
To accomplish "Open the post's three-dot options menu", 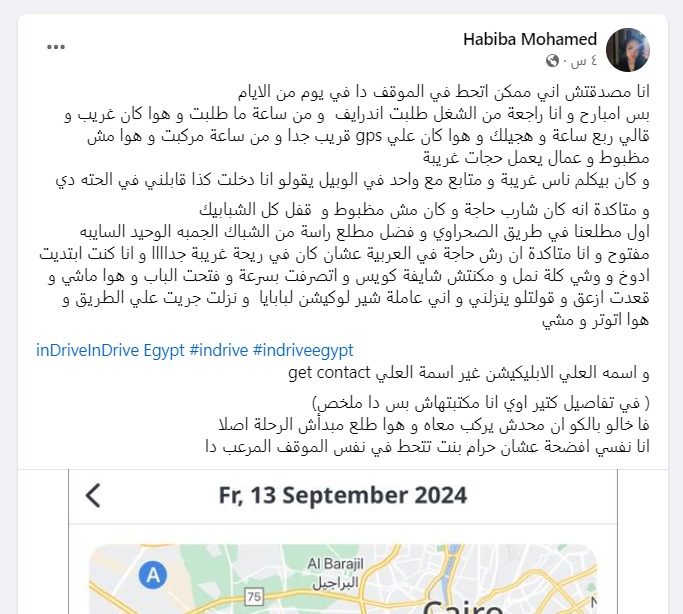I will coord(56,48).
